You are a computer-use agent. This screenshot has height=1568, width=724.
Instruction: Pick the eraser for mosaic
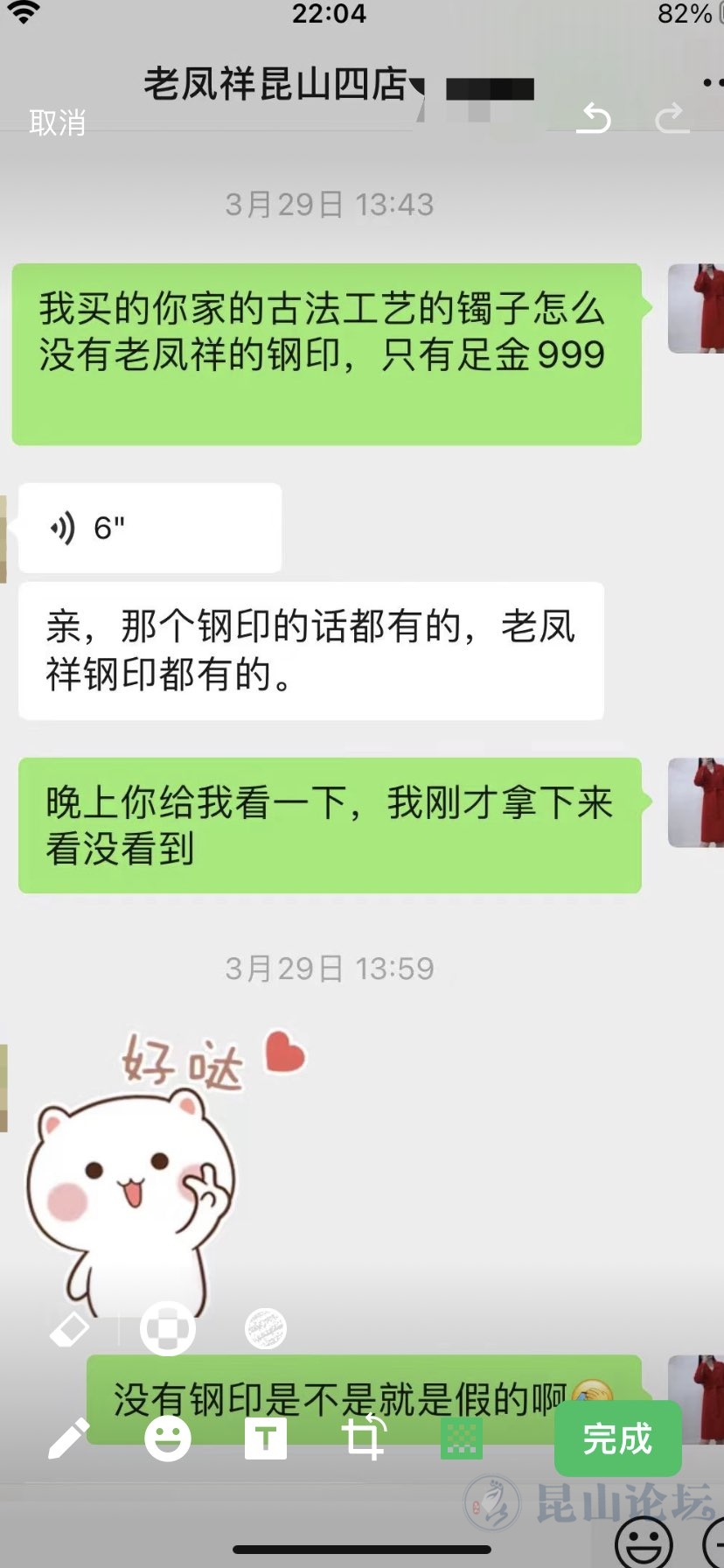point(69,1330)
